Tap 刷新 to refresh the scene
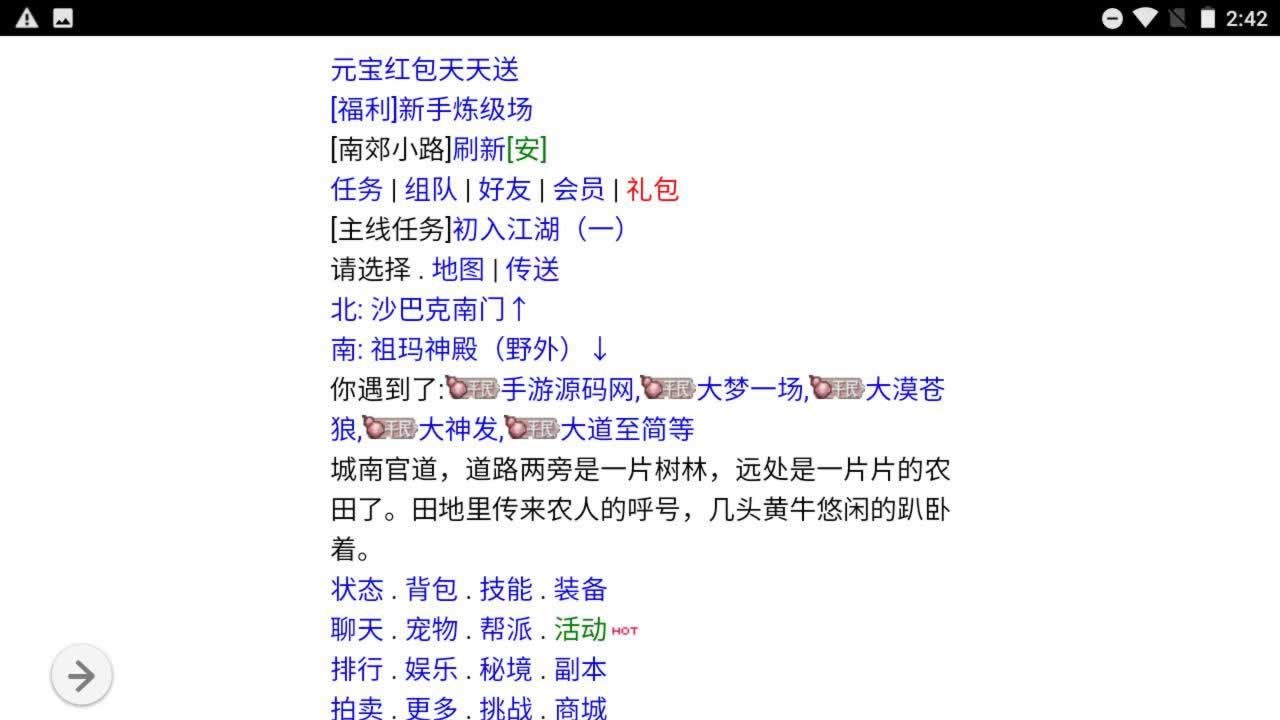The width and height of the screenshot is (1280, 720). (479, 150)
